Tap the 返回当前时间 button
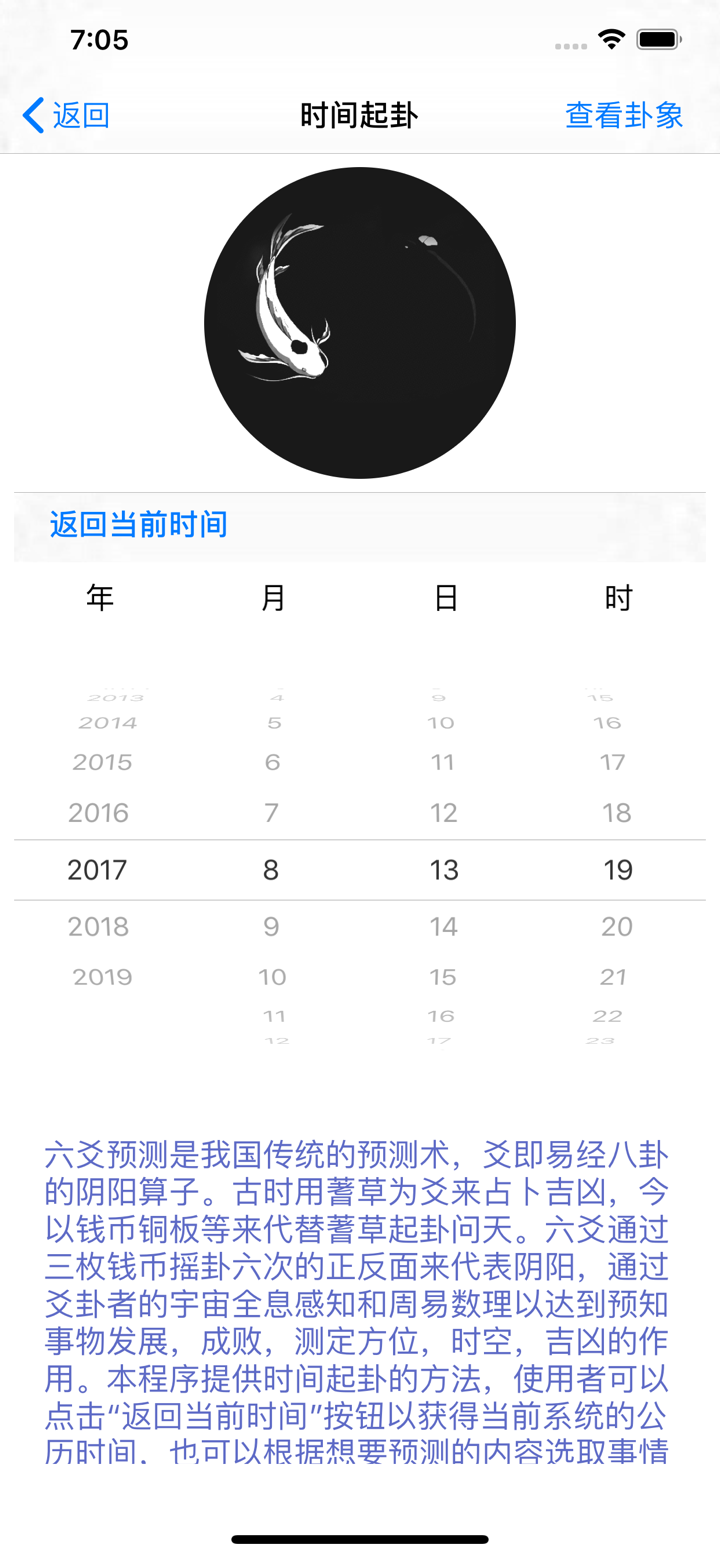 coord(138,526)
